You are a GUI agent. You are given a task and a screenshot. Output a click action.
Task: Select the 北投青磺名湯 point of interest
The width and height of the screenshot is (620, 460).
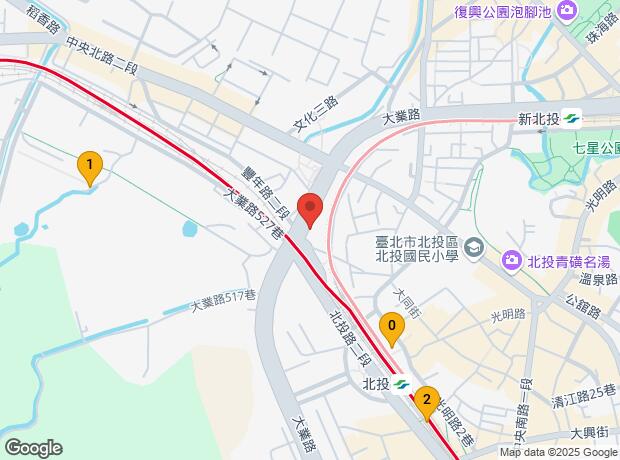(512, 261)
